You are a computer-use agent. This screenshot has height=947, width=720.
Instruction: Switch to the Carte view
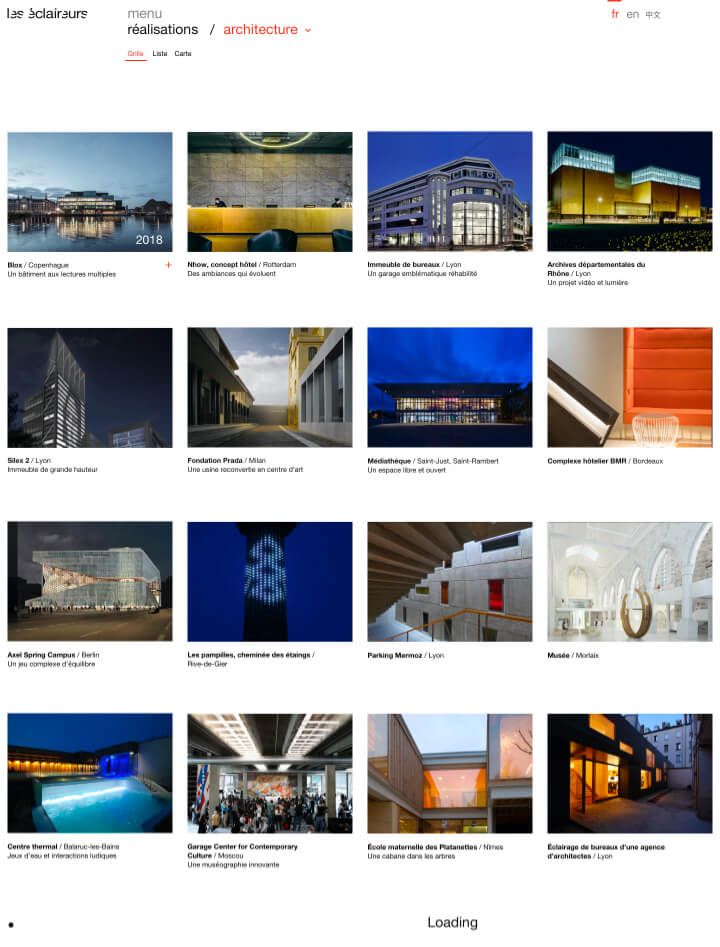pyautogui.click(x=183, y=54)
